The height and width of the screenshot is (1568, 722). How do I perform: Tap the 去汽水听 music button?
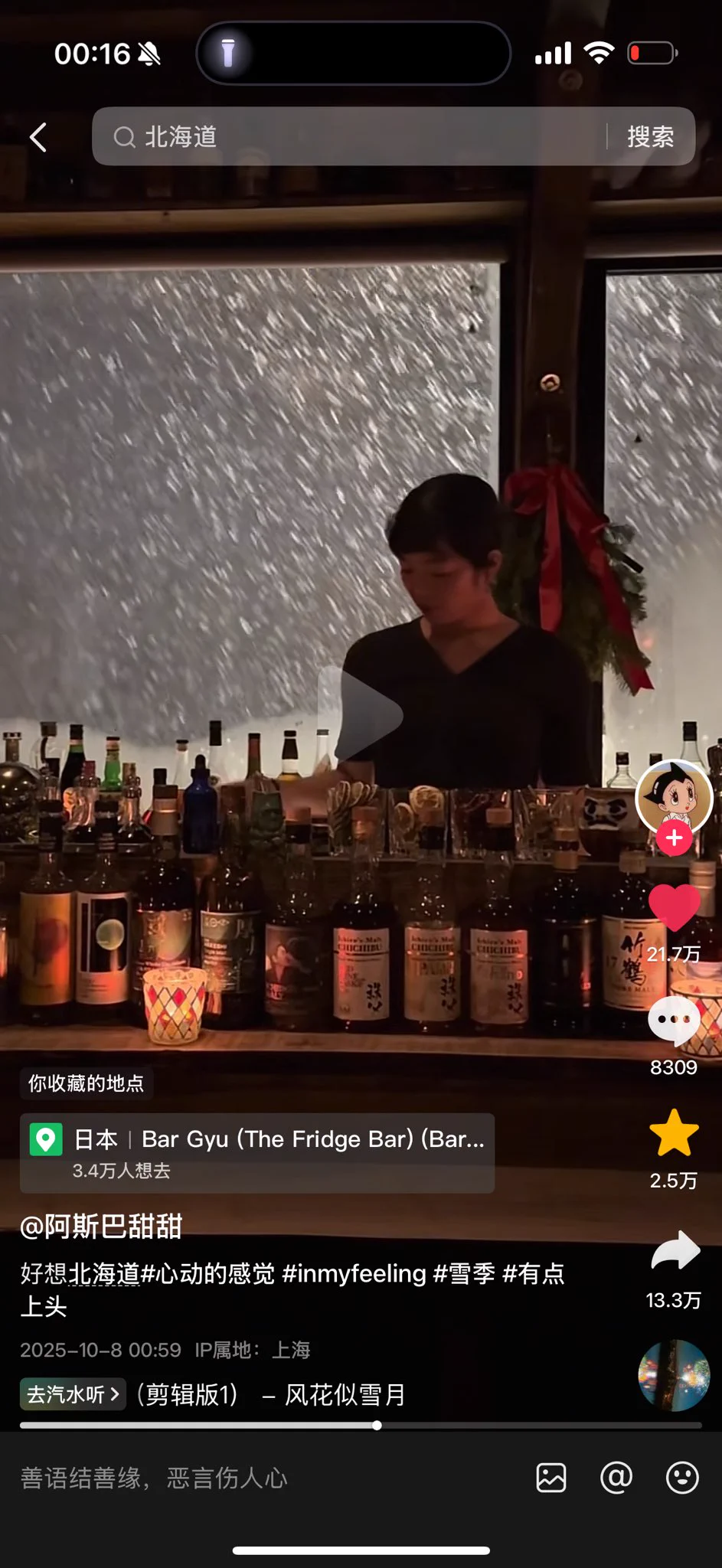73,1394
